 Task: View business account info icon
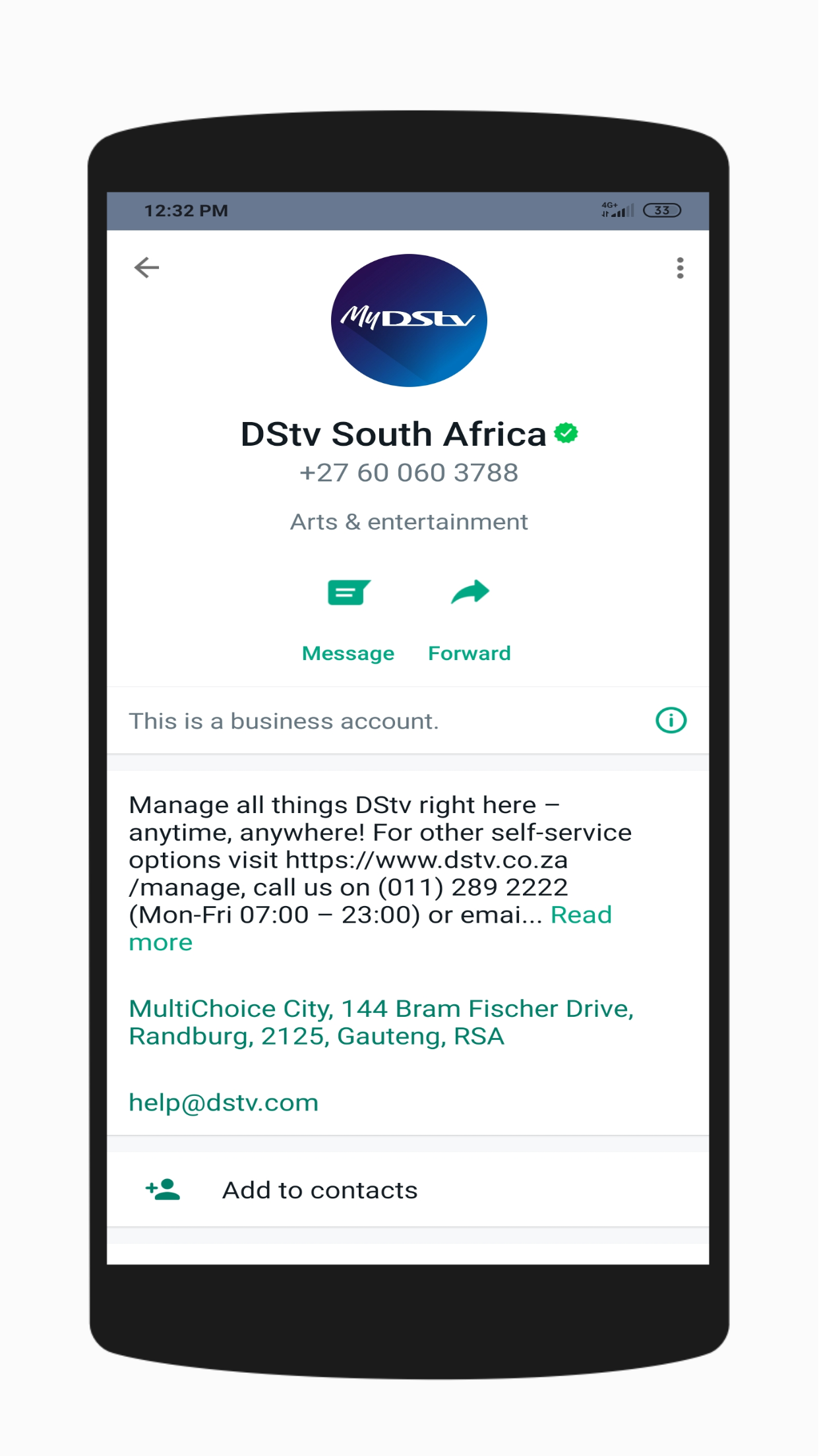(671, 720)
